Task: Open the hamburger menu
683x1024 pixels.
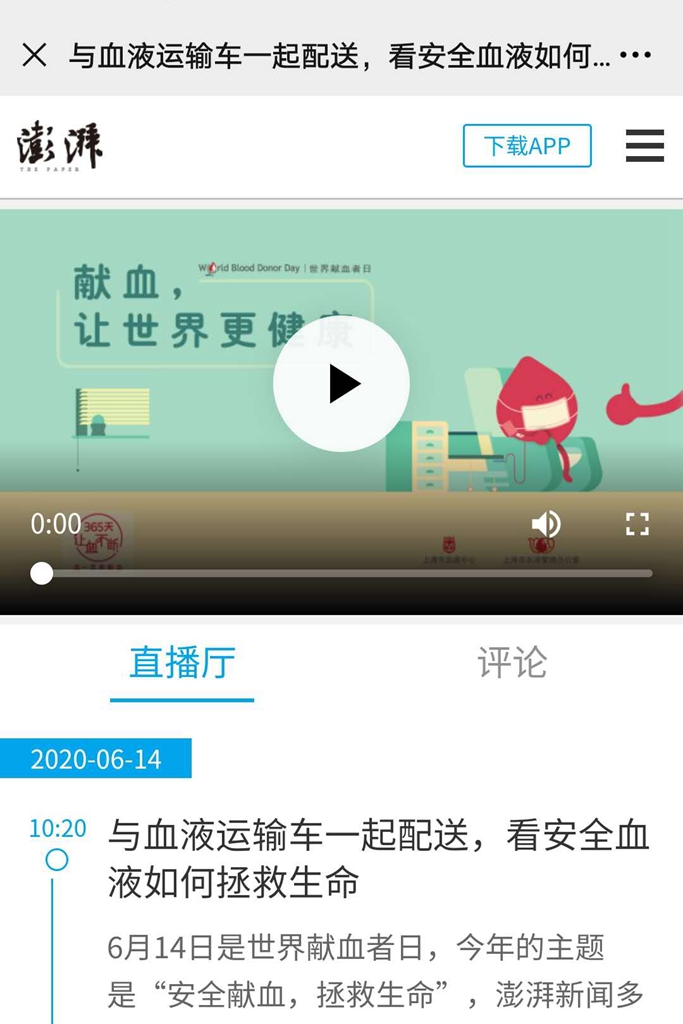Action: point(645,146)
